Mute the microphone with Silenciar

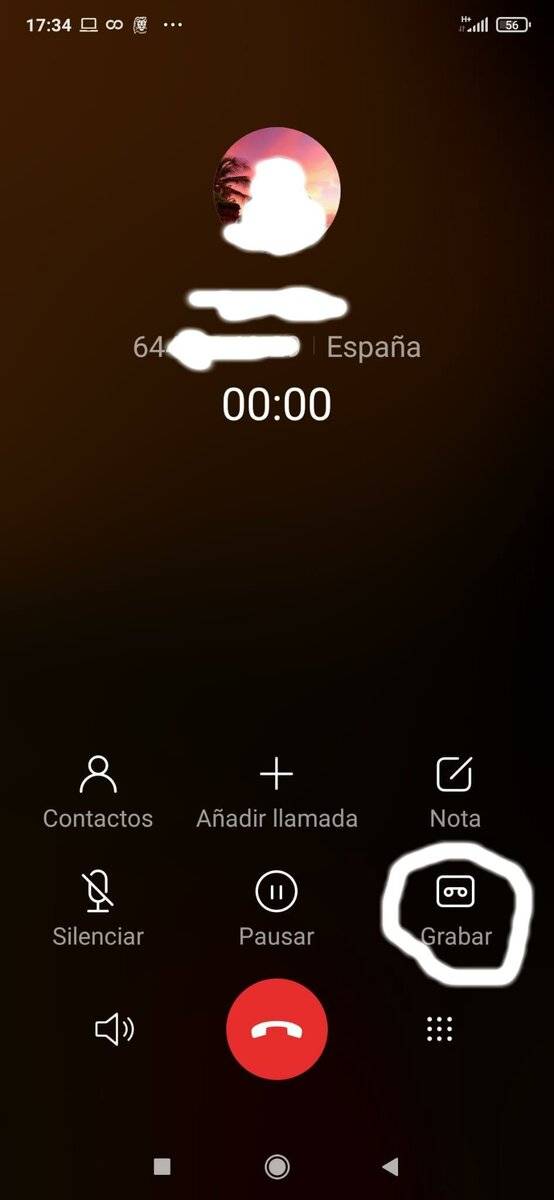point(98,909)
